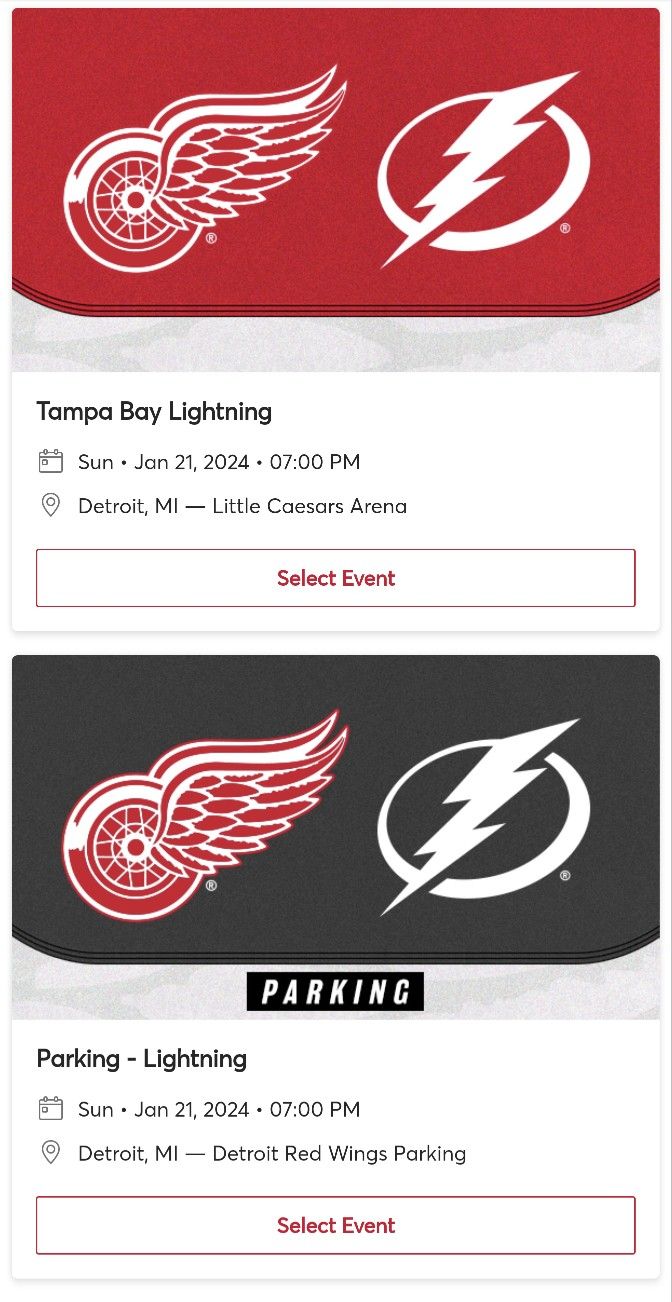This screenshot has width=672, height=1302.
Task: Select the Parking - Lightning event
Action: 336,1225
